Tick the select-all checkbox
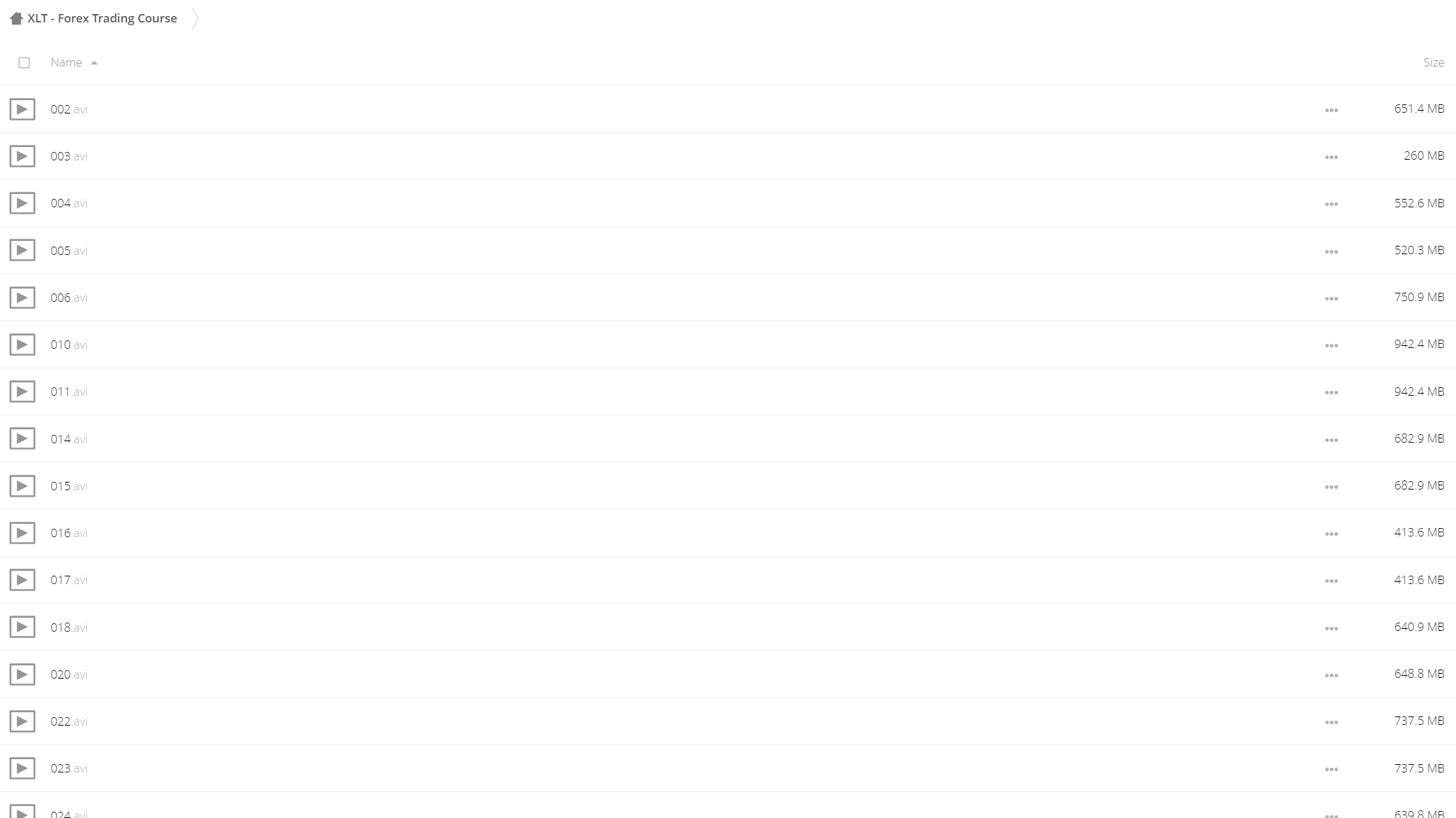The image size is (1456, 818). coord(25,63)
